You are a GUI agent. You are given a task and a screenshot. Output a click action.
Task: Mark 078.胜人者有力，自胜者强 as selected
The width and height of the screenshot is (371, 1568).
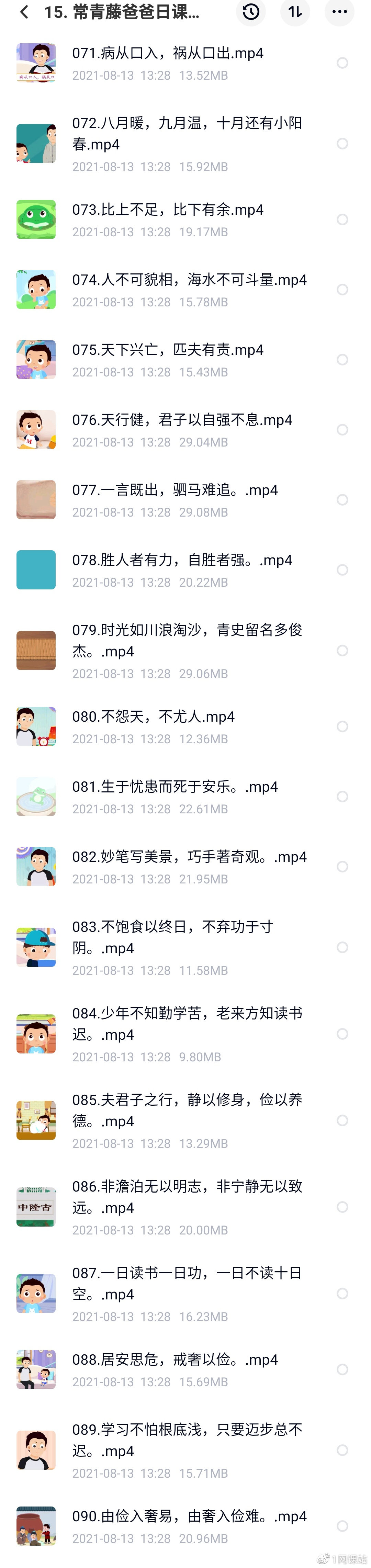pos(342,570)
